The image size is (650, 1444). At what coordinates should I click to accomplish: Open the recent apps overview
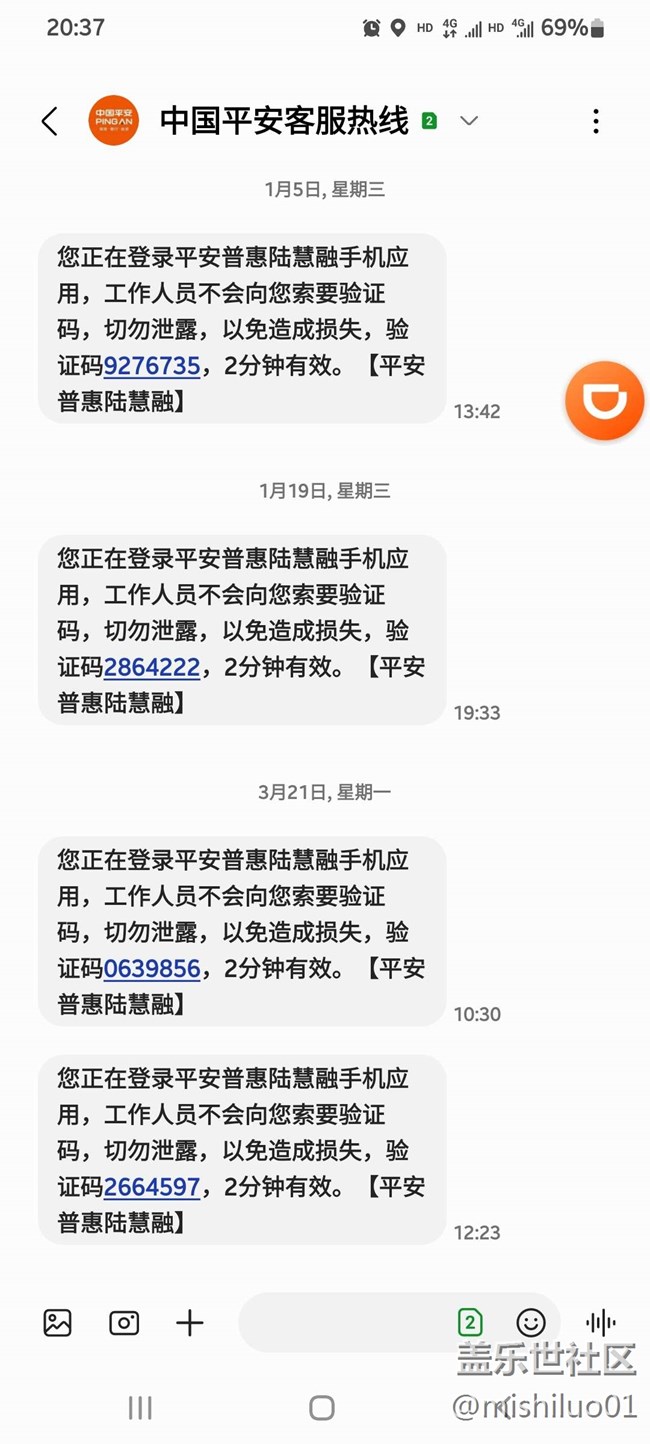coord(140,1408)
